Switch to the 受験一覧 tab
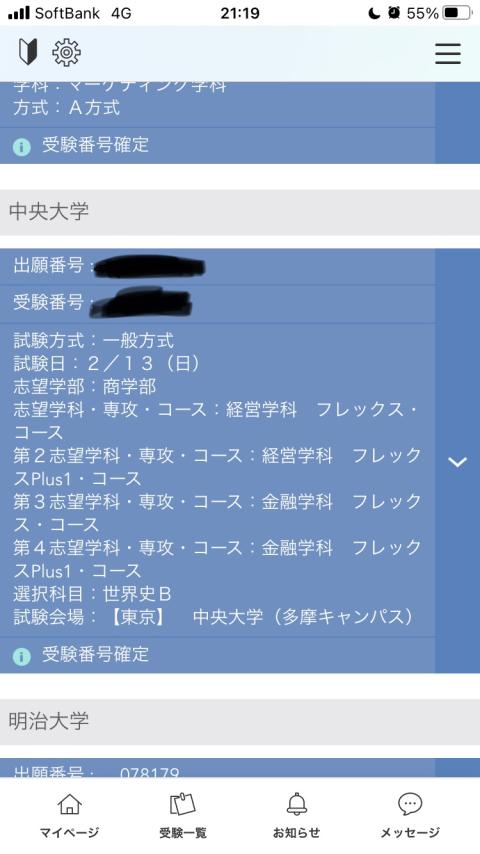The image size is (480, 854). [183, 815]
